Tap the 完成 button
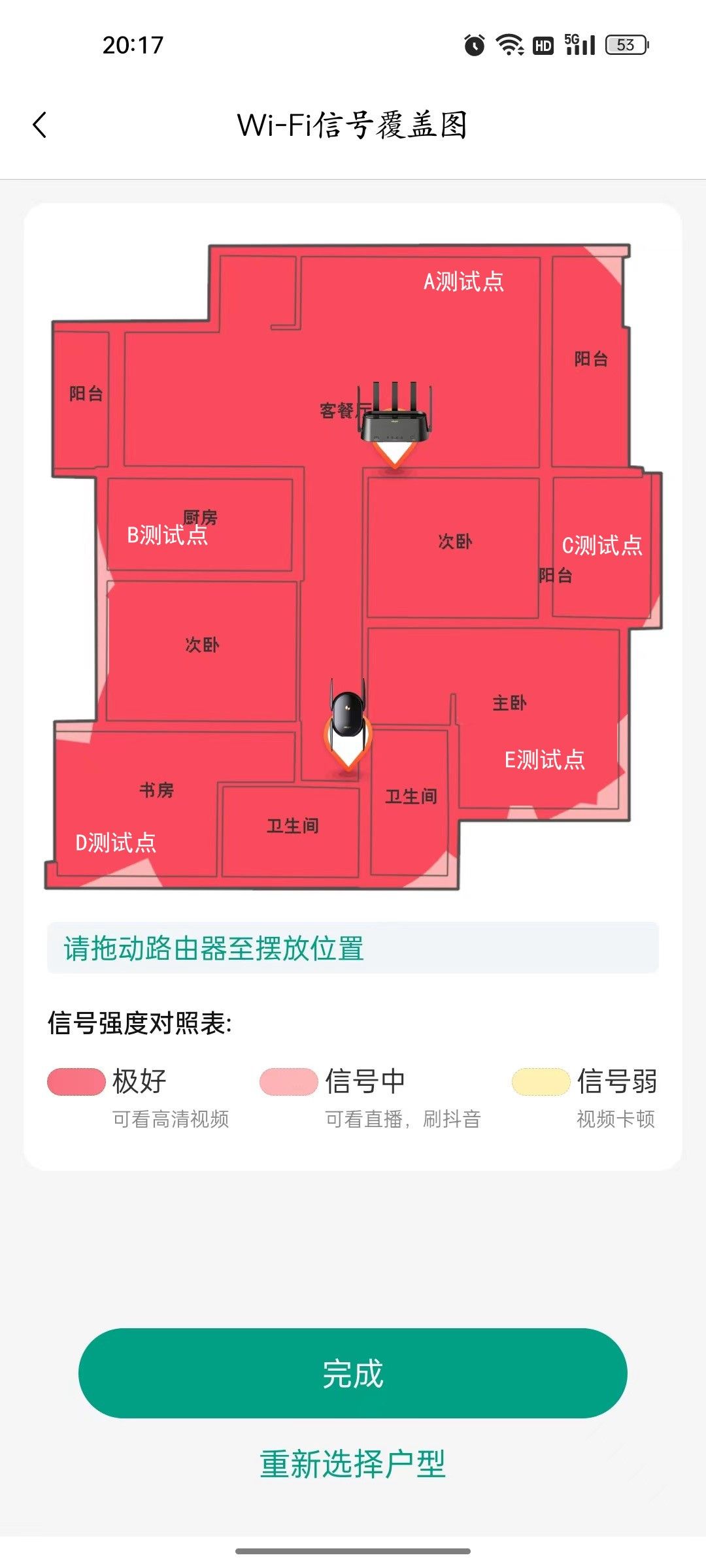 (x=353, y=1373)
